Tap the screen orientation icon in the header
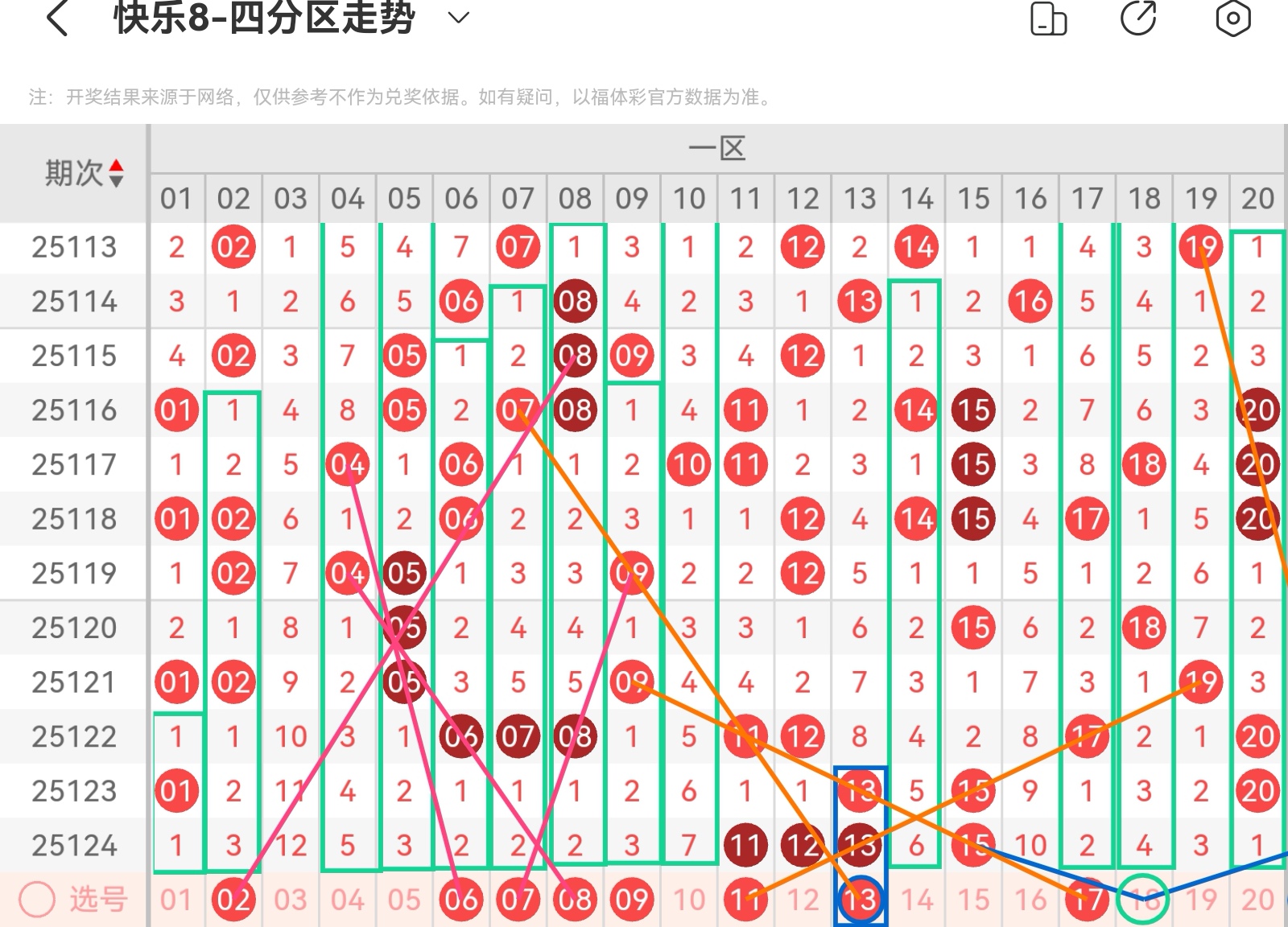 pos(1048,19)
